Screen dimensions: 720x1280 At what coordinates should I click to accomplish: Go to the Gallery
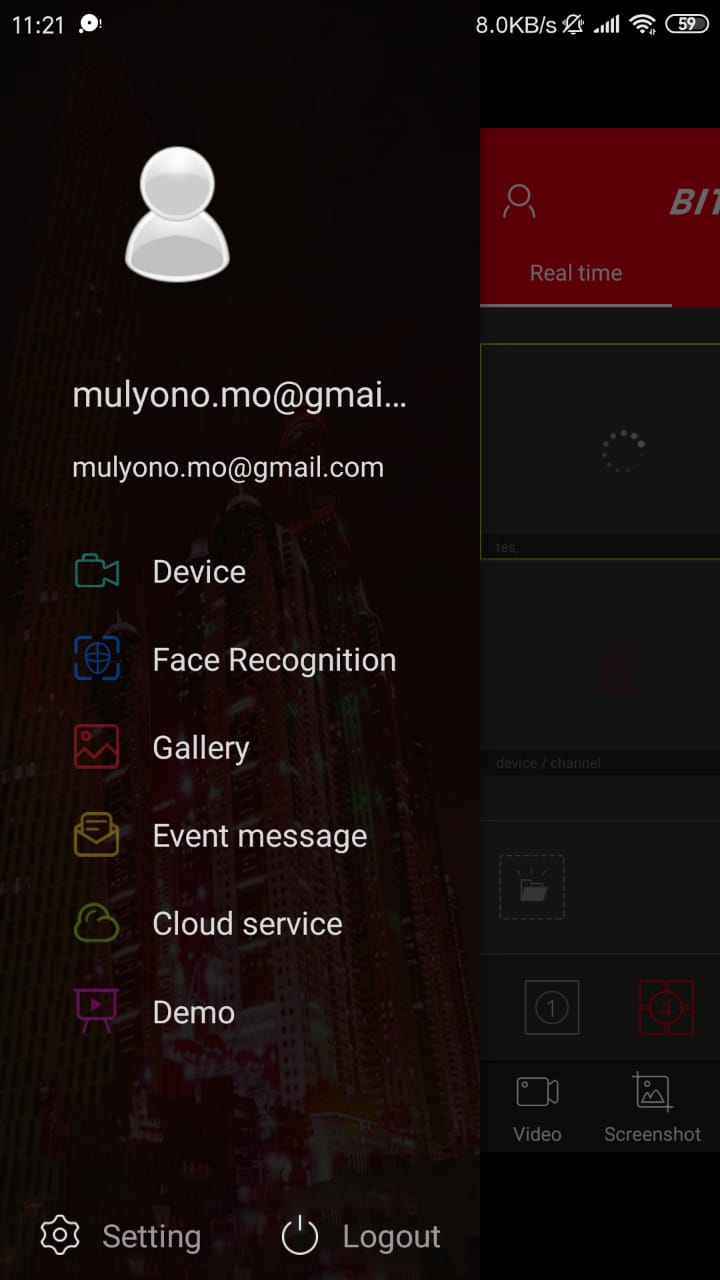(200, 748)
